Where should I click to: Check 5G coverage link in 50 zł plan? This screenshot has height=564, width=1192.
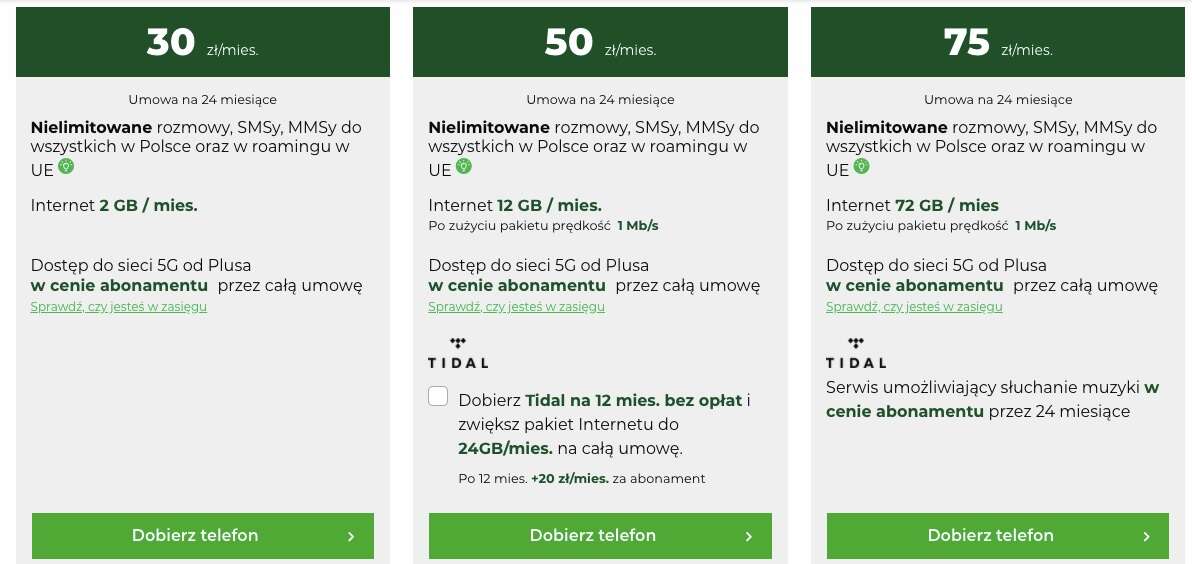[x=516, y=307]
